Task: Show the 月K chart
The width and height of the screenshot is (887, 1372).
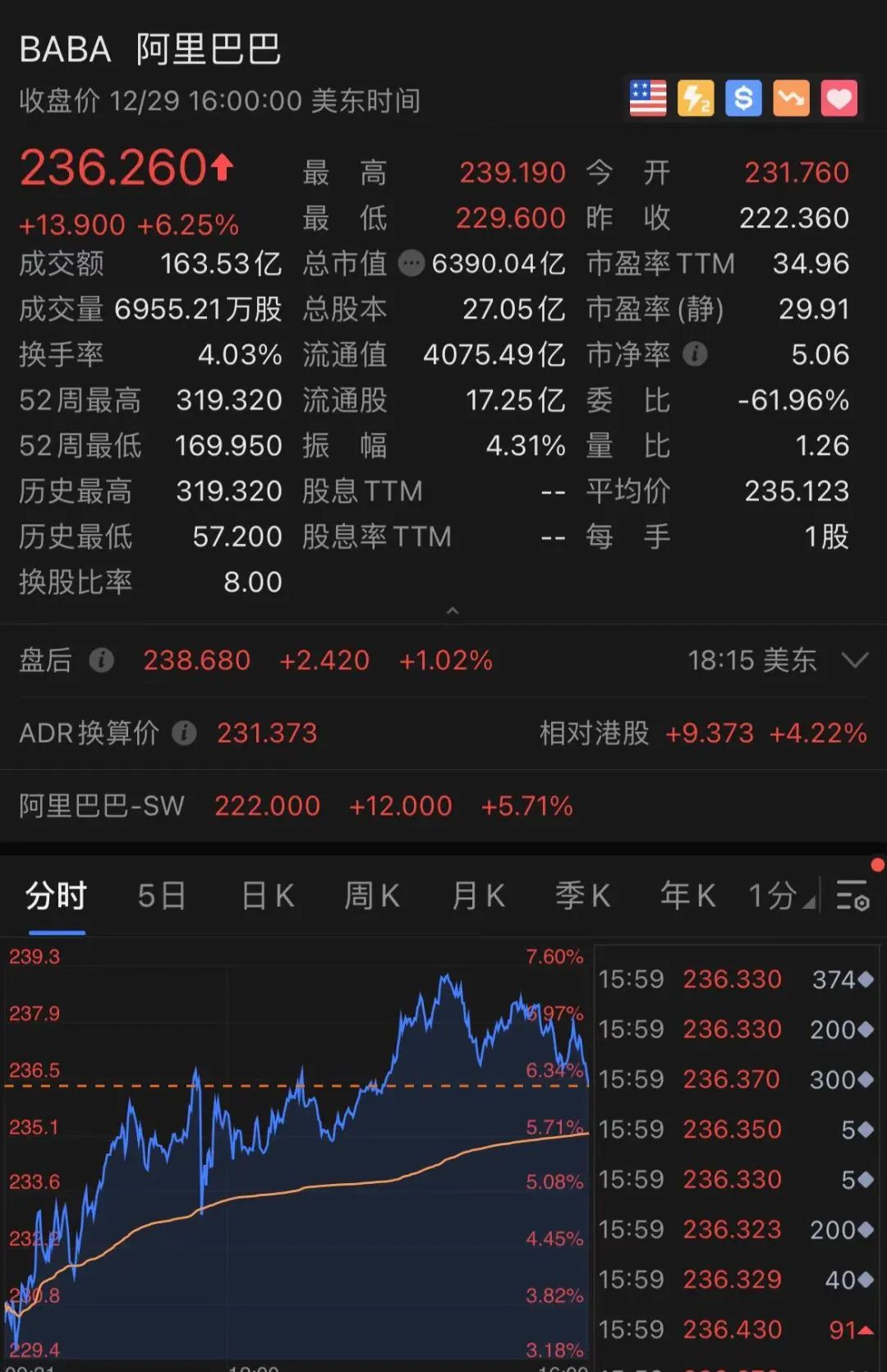Action: [x=478, y=895]
